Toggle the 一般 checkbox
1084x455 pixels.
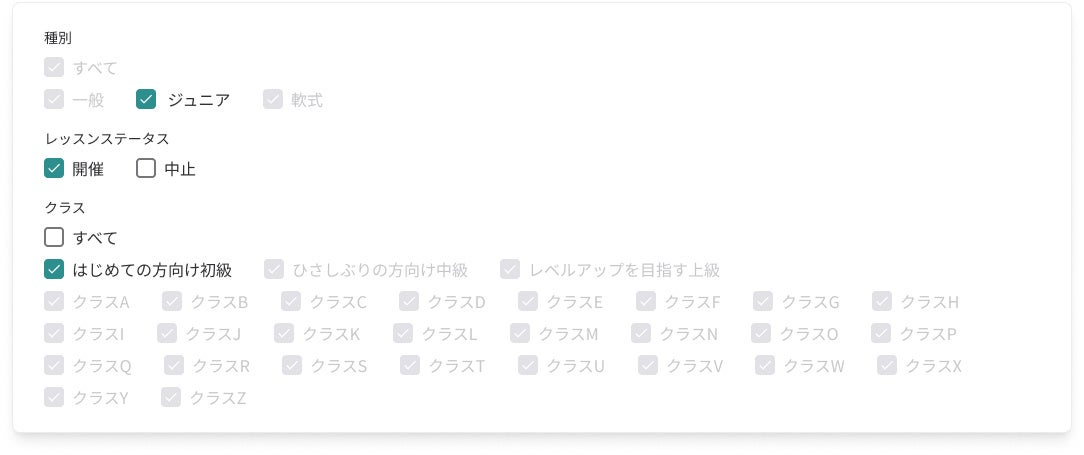(54, 100)
